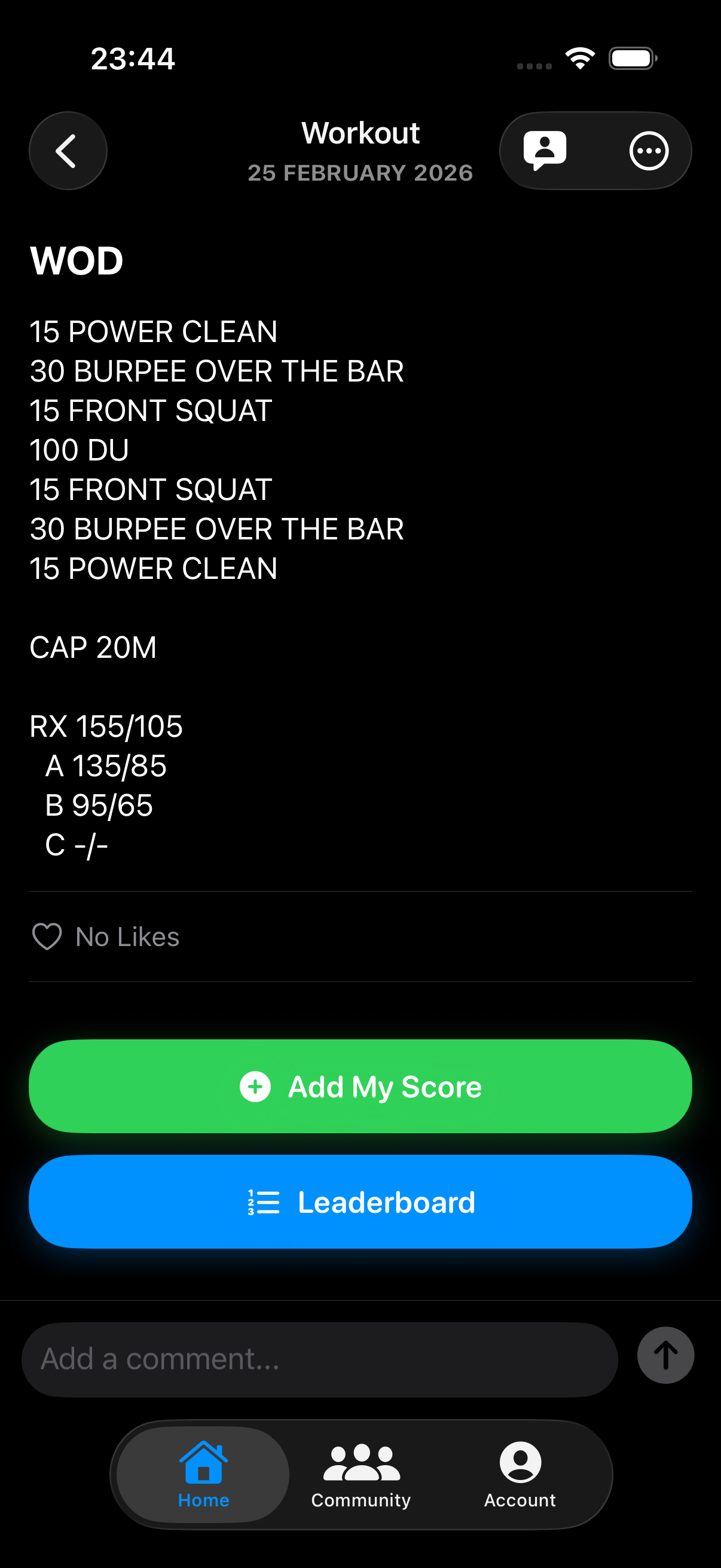
Task: Tap the plus icon on Add My Score
Action: 255,1085
